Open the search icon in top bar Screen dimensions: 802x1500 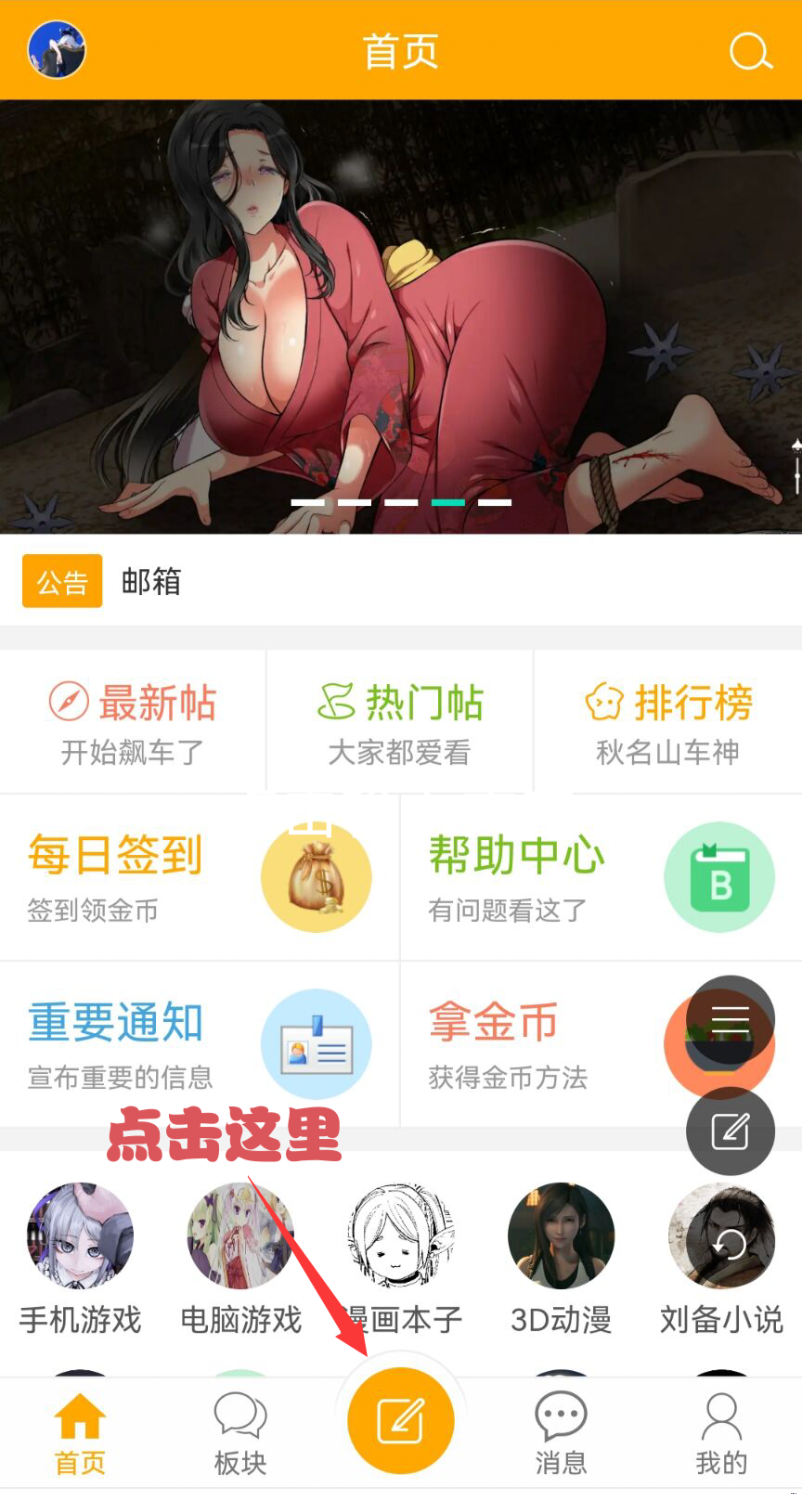pyautogui.click(x=750, y=51)
